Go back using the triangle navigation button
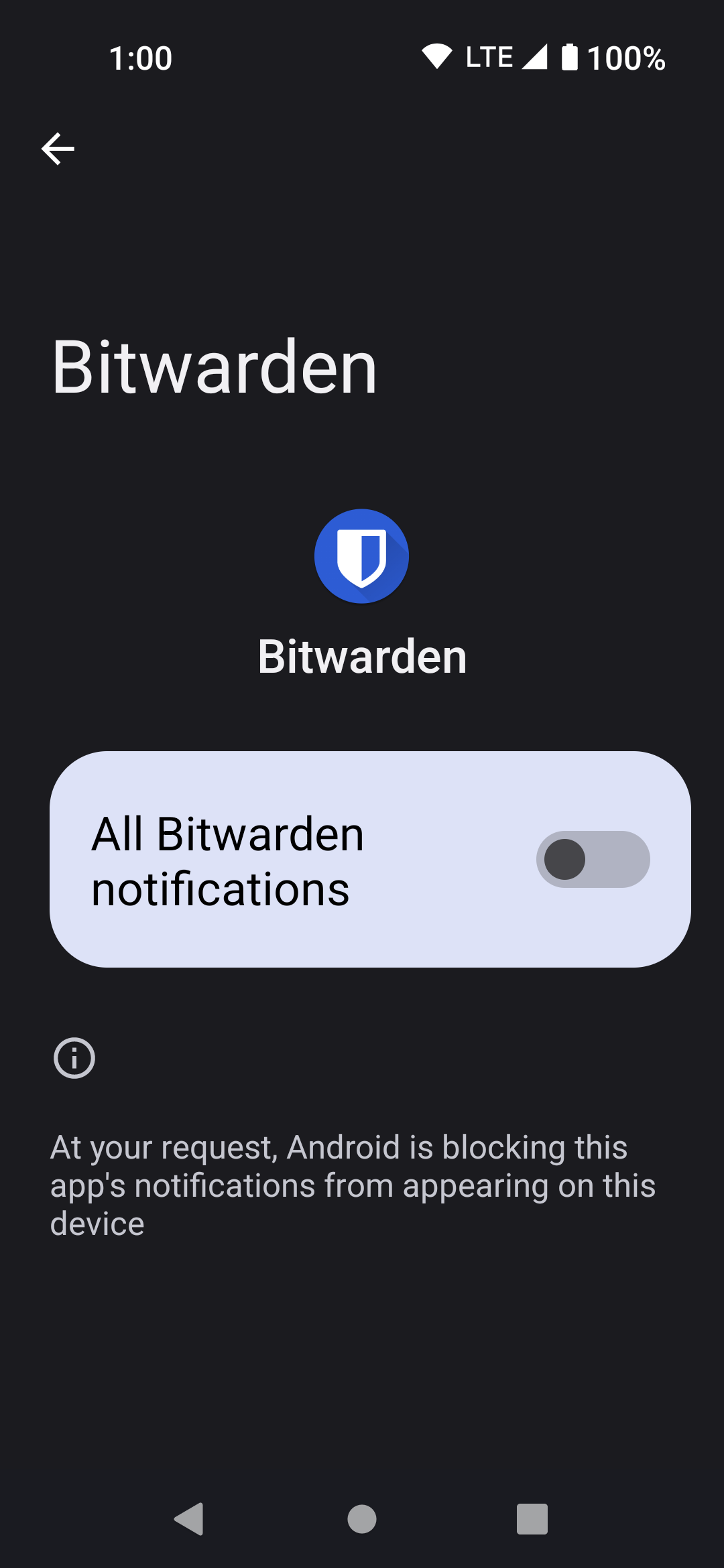This screenshot has width=724, height=1568. [x=190, y=1520]
